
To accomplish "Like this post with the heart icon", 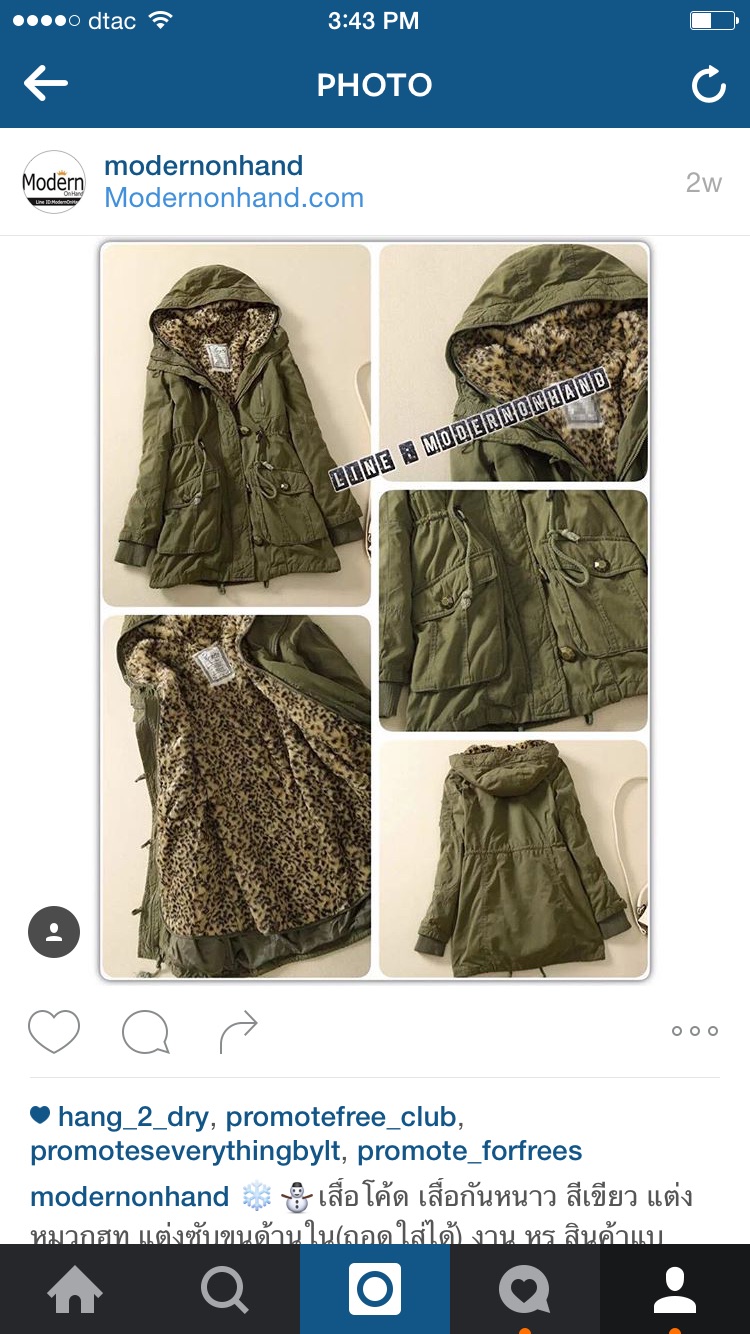I will (54, 1031).
